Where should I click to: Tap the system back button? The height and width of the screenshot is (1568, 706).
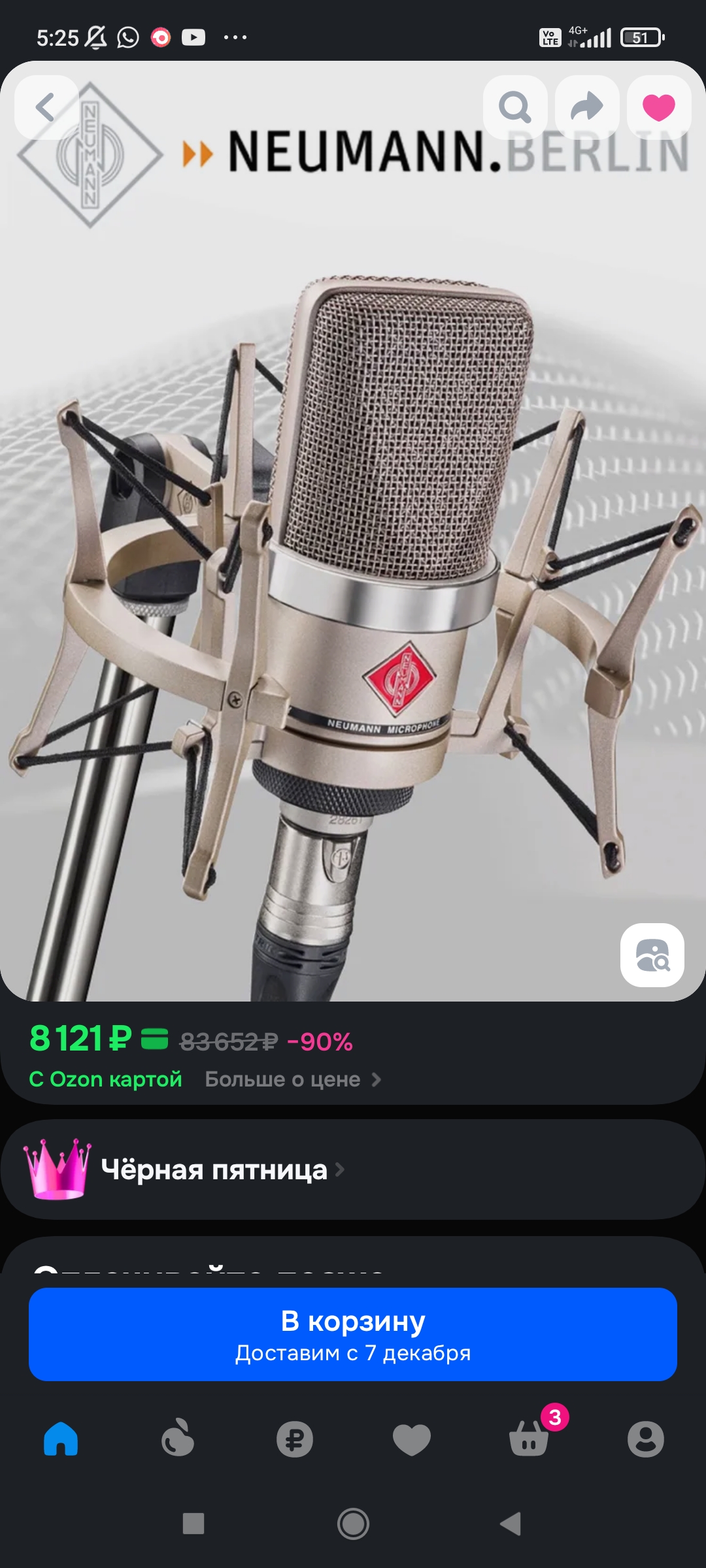[511, 1524]
